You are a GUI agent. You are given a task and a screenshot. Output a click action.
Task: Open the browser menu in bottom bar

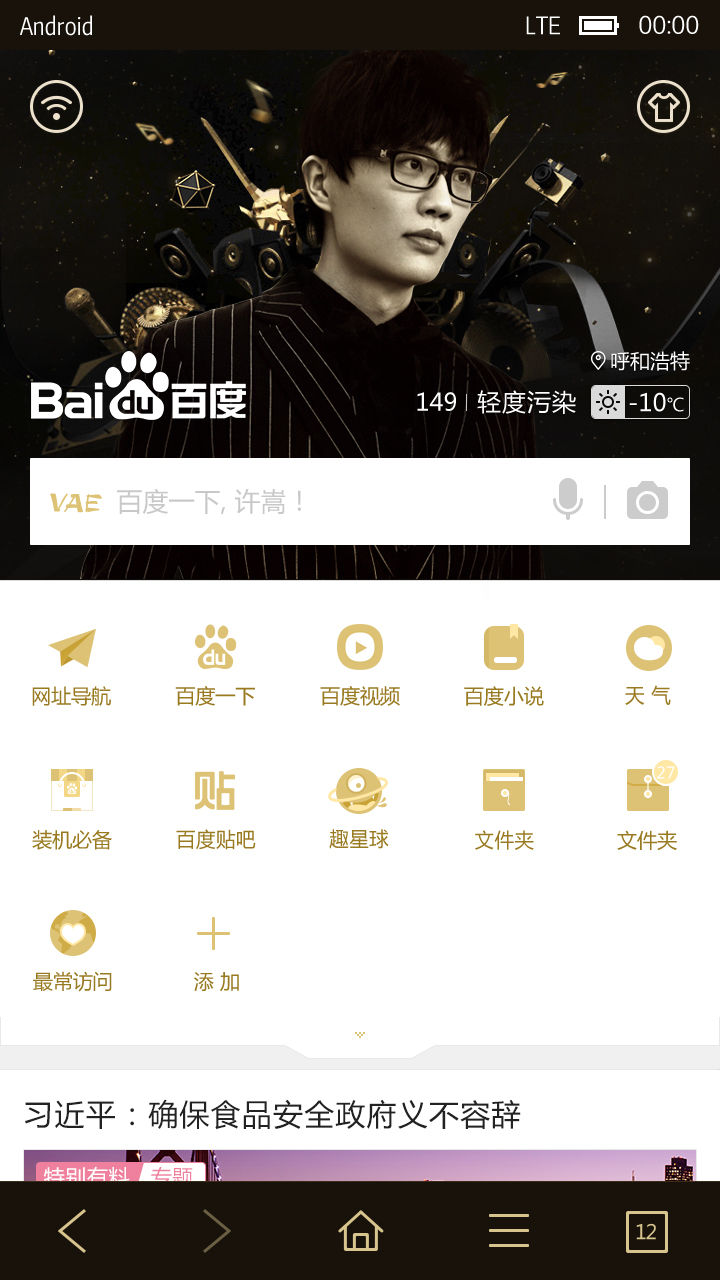508,1231
